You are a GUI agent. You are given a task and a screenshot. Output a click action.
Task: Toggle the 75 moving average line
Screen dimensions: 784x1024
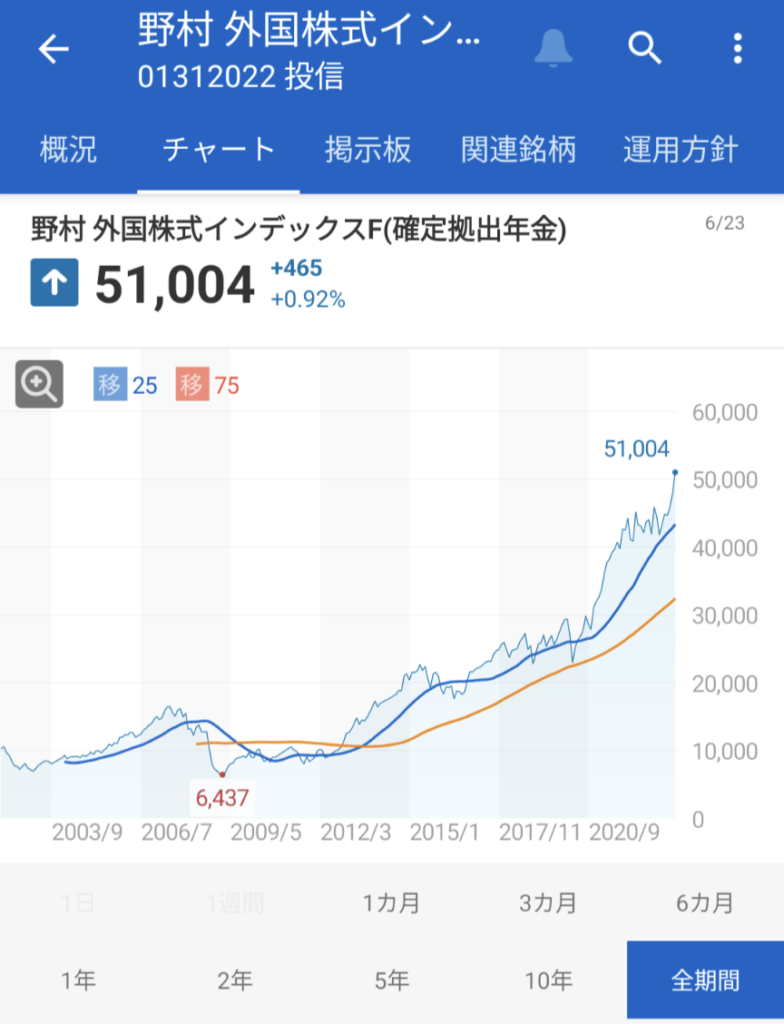(x=208, y=384)
